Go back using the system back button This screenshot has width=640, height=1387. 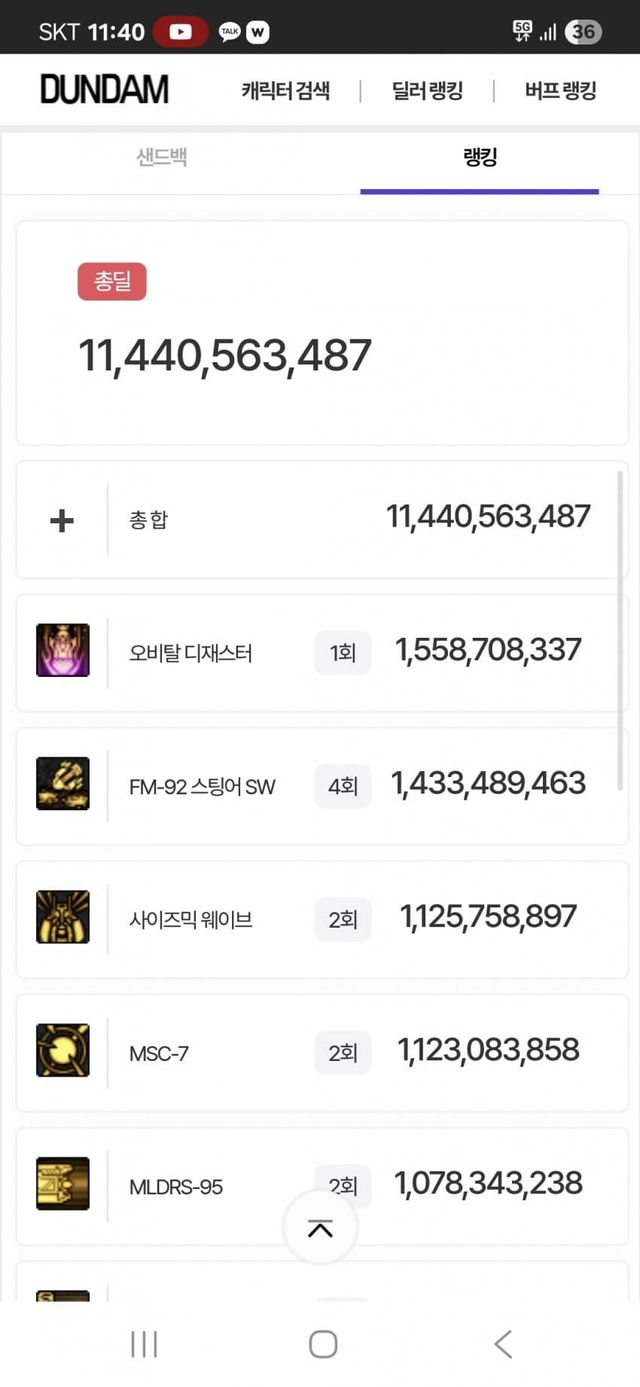503,1344
